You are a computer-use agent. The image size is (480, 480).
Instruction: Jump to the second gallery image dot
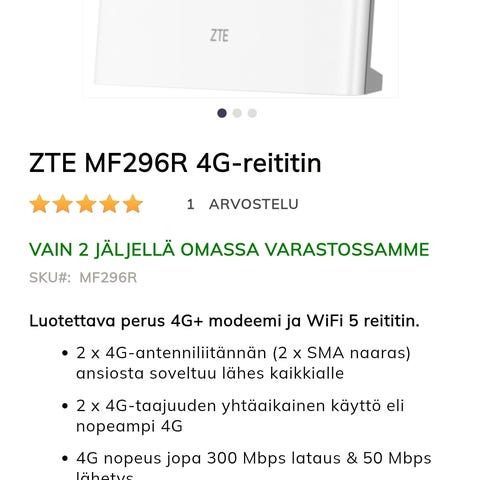[237, 113]
